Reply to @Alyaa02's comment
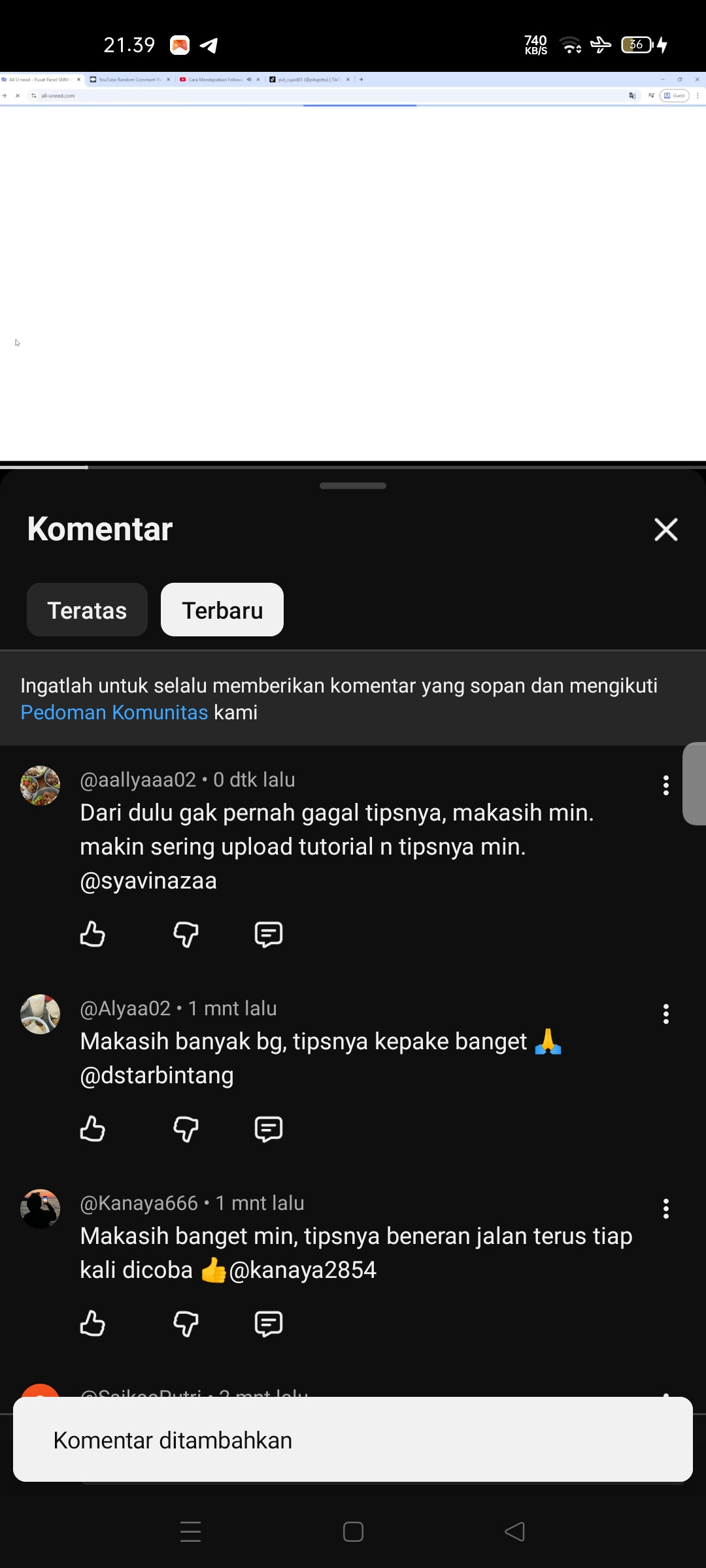Screen dimensions: 706x1568 [x=268, y=1128]
